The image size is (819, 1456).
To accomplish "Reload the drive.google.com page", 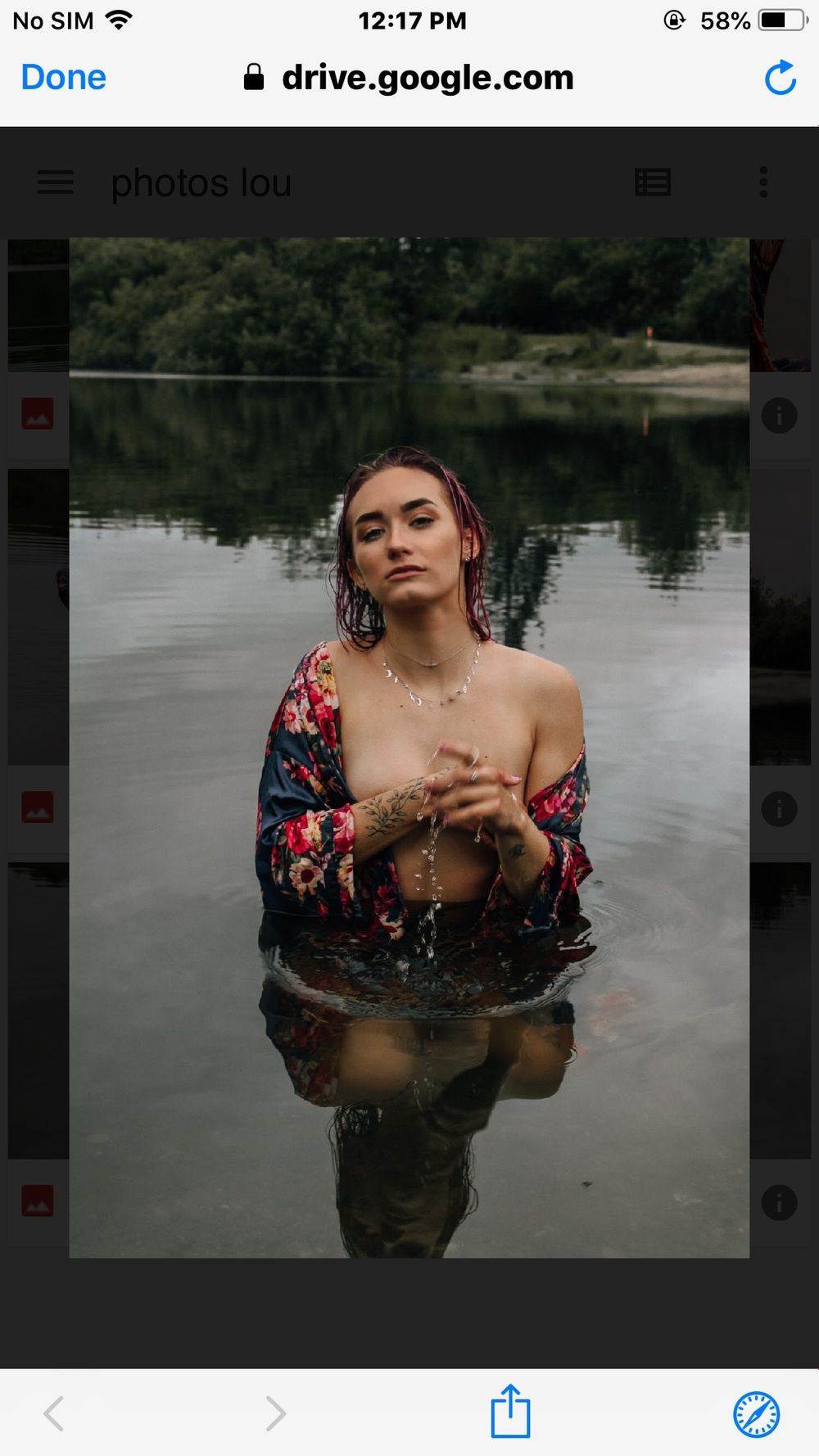I will [780, 78].
